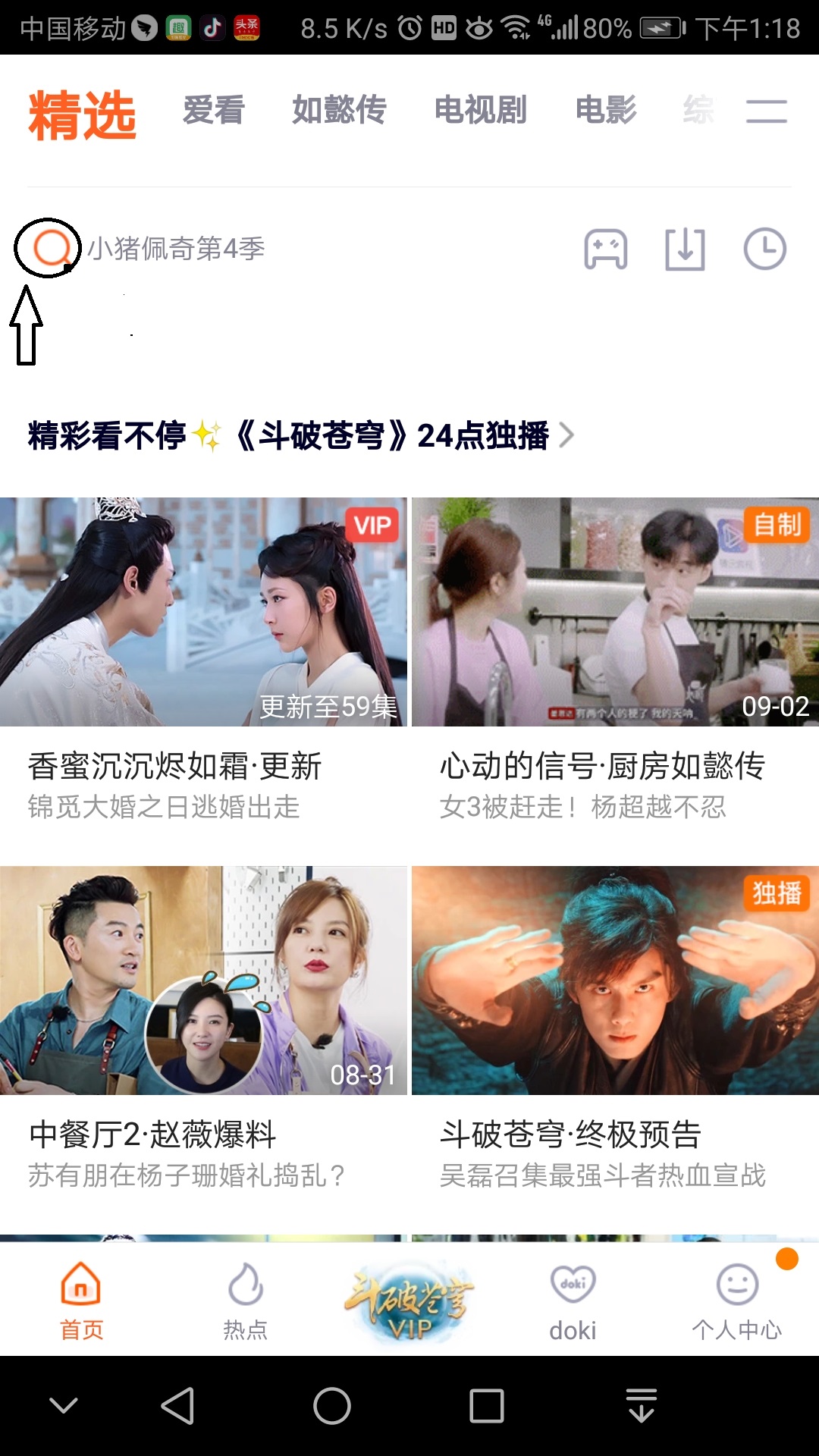This screenshot has width=819, height=1456.
Task: View watch history via the clock icon
Action: pyautogui.click(x=767, y=248)
